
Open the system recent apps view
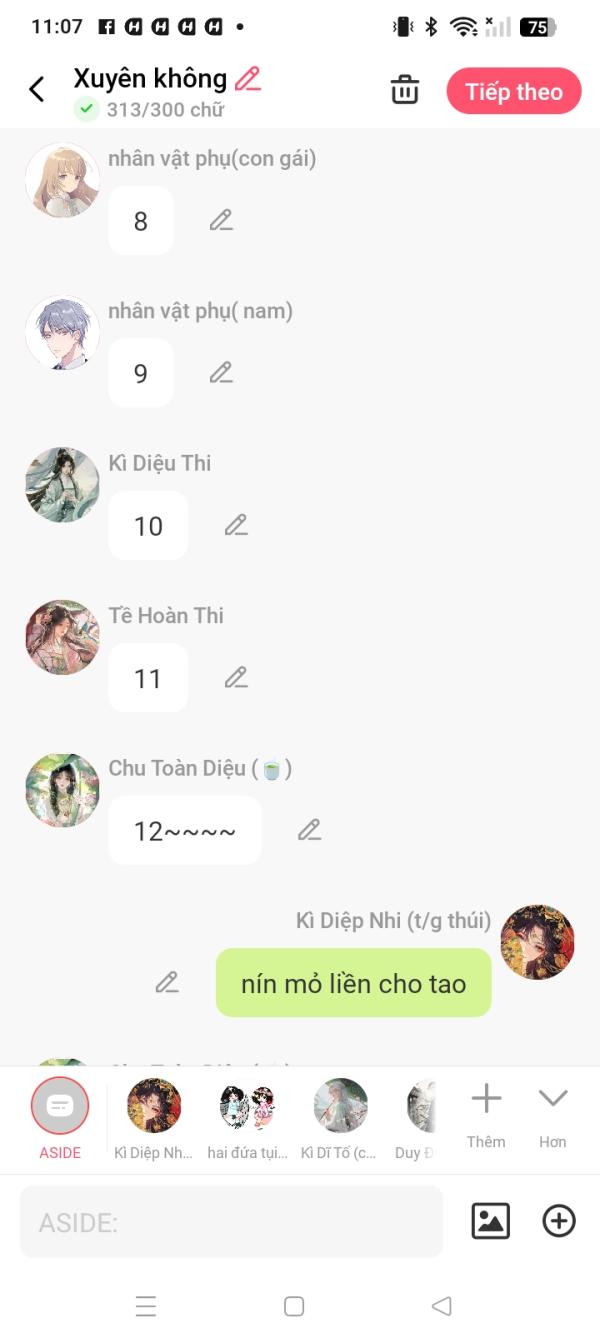pyautogui.click(x=146, y=1306)
